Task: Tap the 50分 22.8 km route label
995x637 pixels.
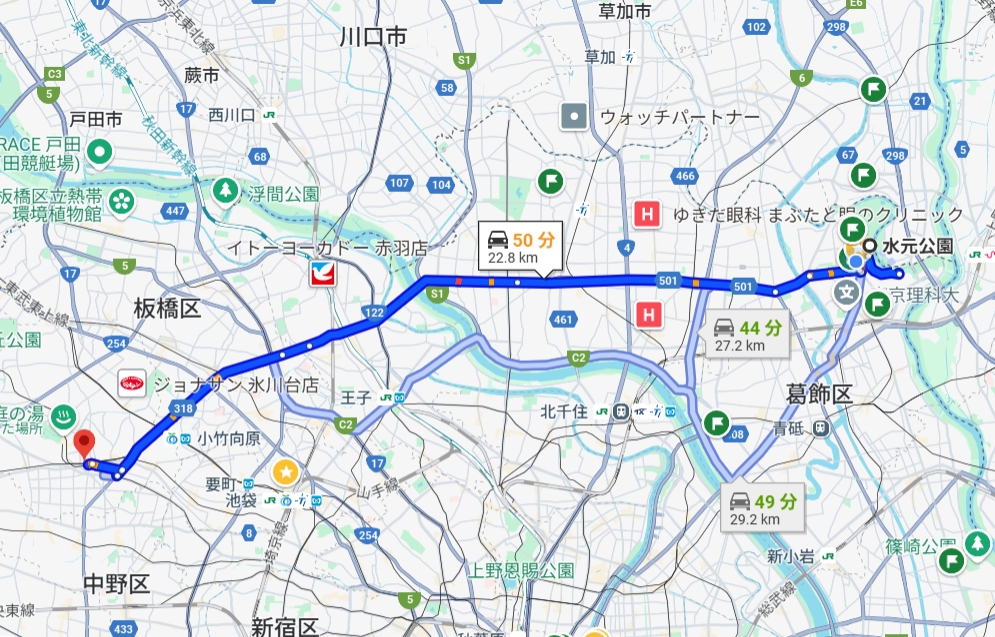Action: point(520,247)
